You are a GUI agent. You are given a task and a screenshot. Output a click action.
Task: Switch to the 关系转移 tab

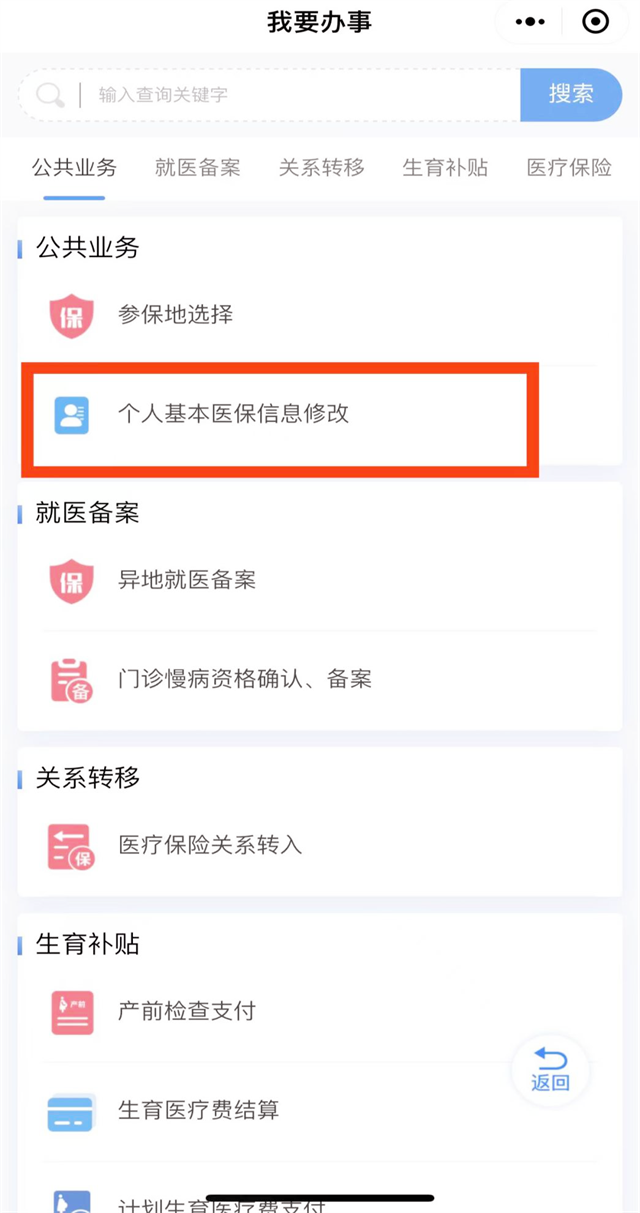pyautogui.click(x=322, y=167)
